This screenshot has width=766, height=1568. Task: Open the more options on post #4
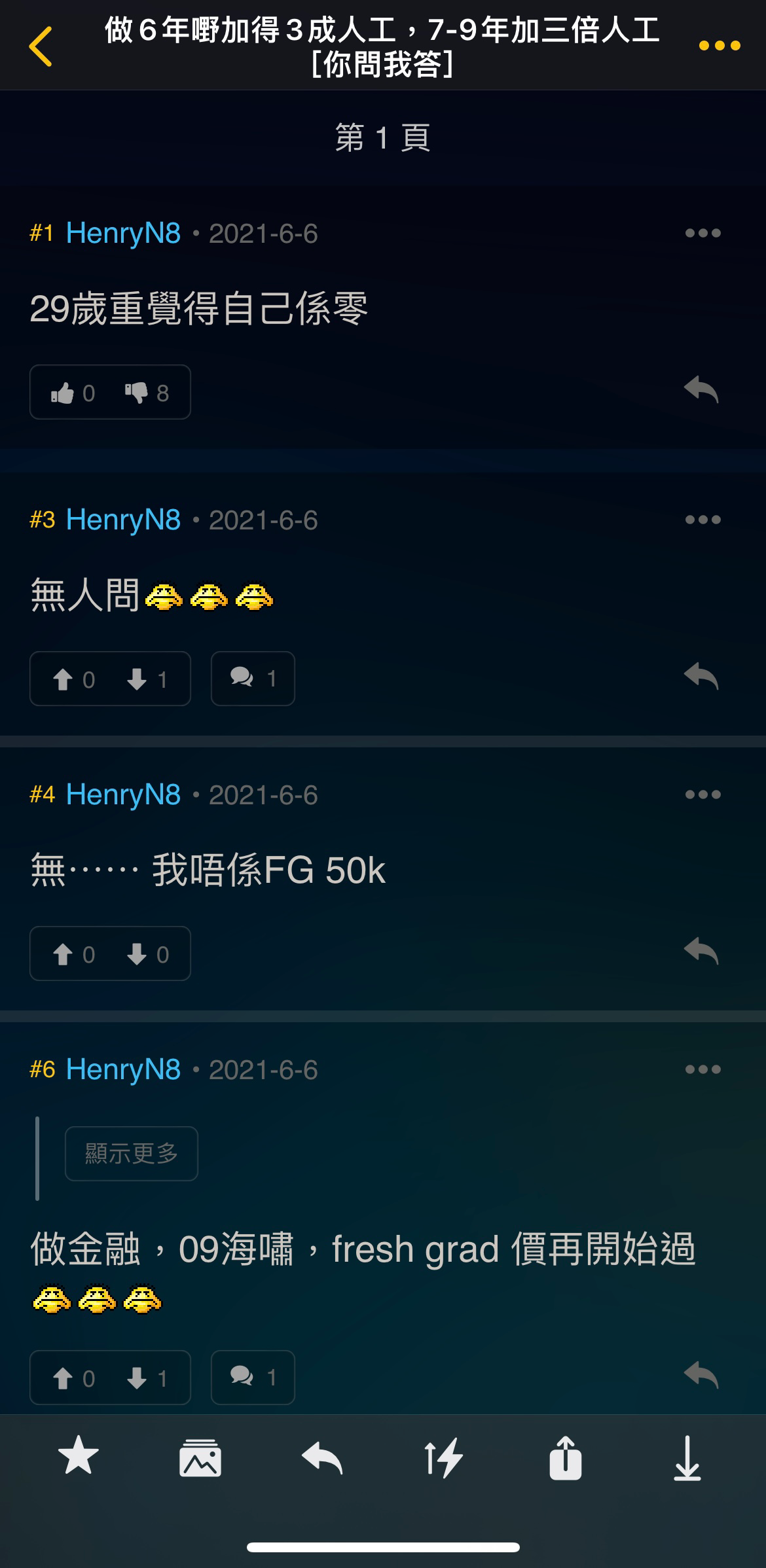[x=702, y=794]
